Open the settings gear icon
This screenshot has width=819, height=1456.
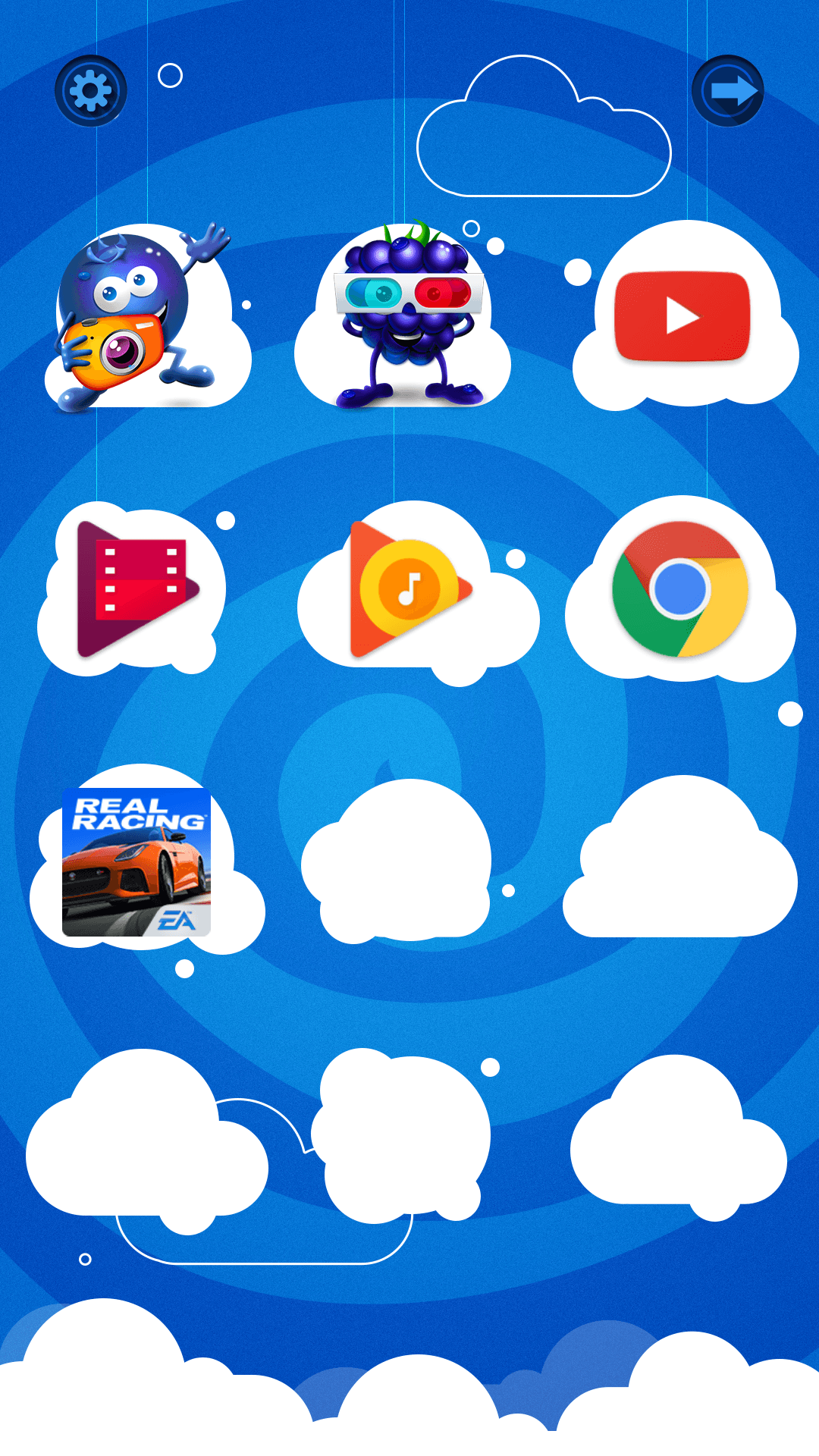[91, 91]
